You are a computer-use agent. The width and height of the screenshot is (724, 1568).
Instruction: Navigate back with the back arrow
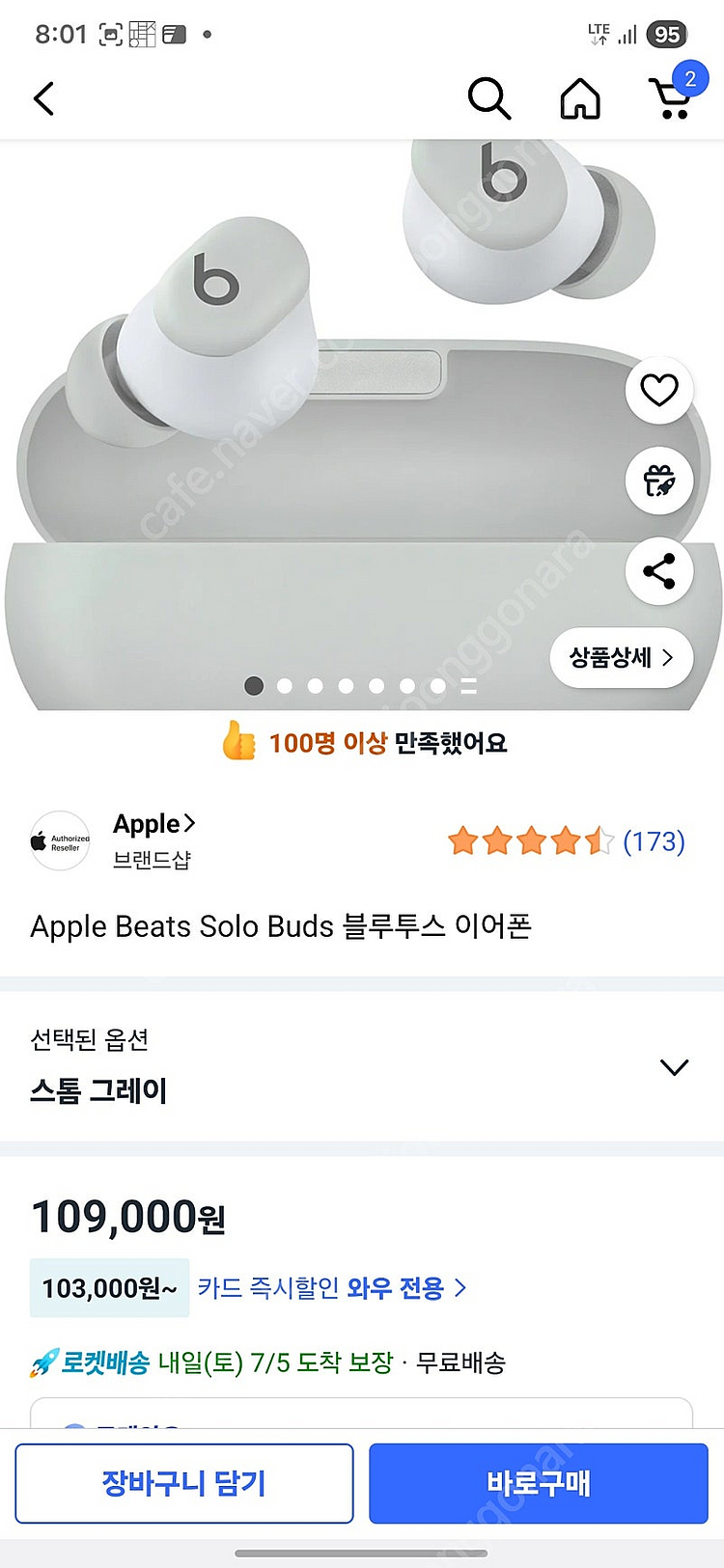point(43,98)
